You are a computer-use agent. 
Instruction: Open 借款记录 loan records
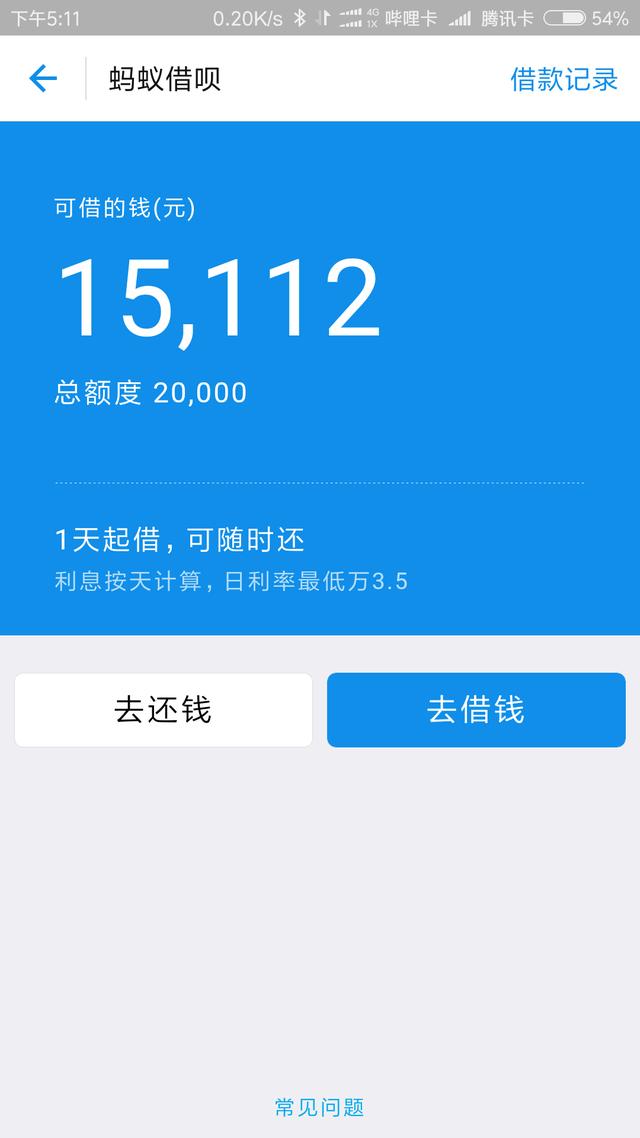(x=564, y=79)
